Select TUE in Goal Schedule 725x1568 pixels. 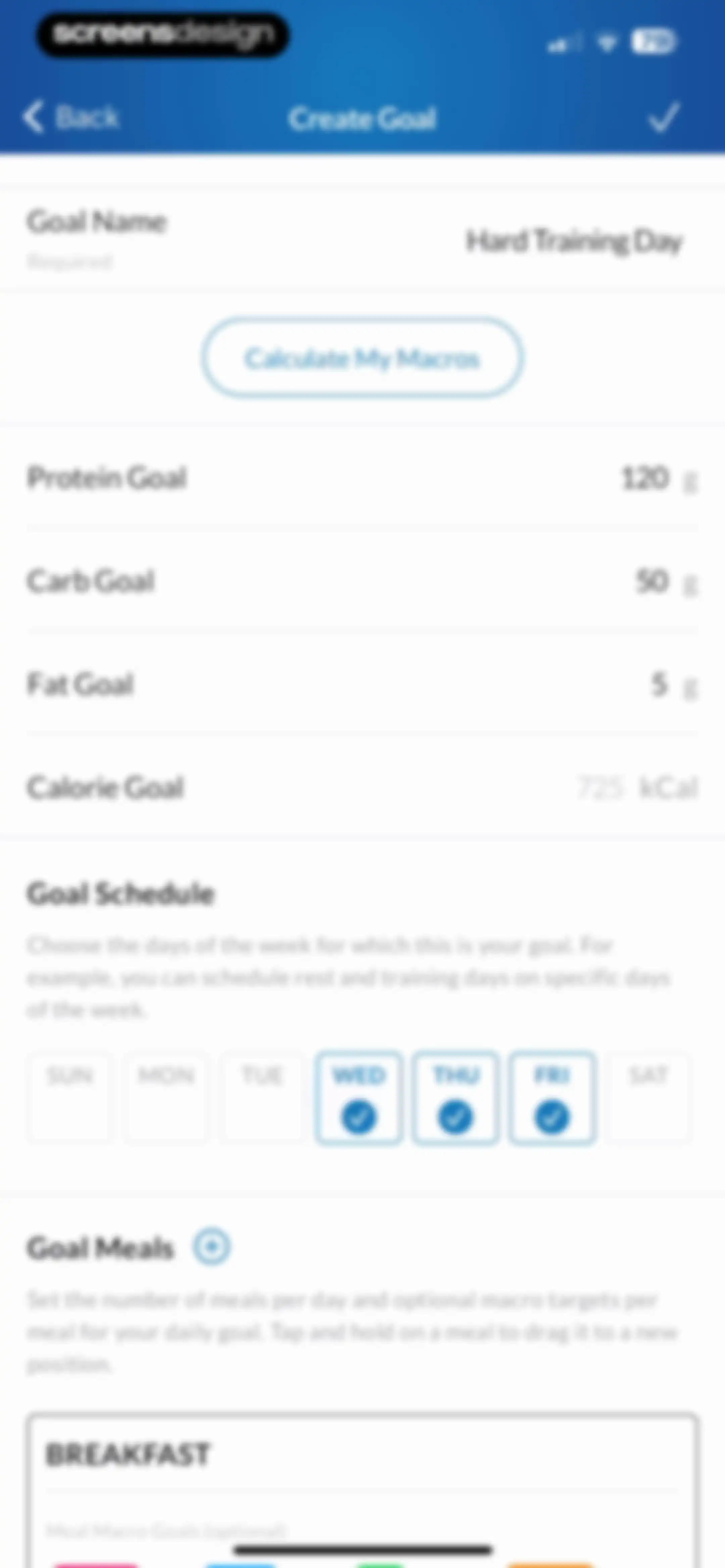tap(262, 1098)
